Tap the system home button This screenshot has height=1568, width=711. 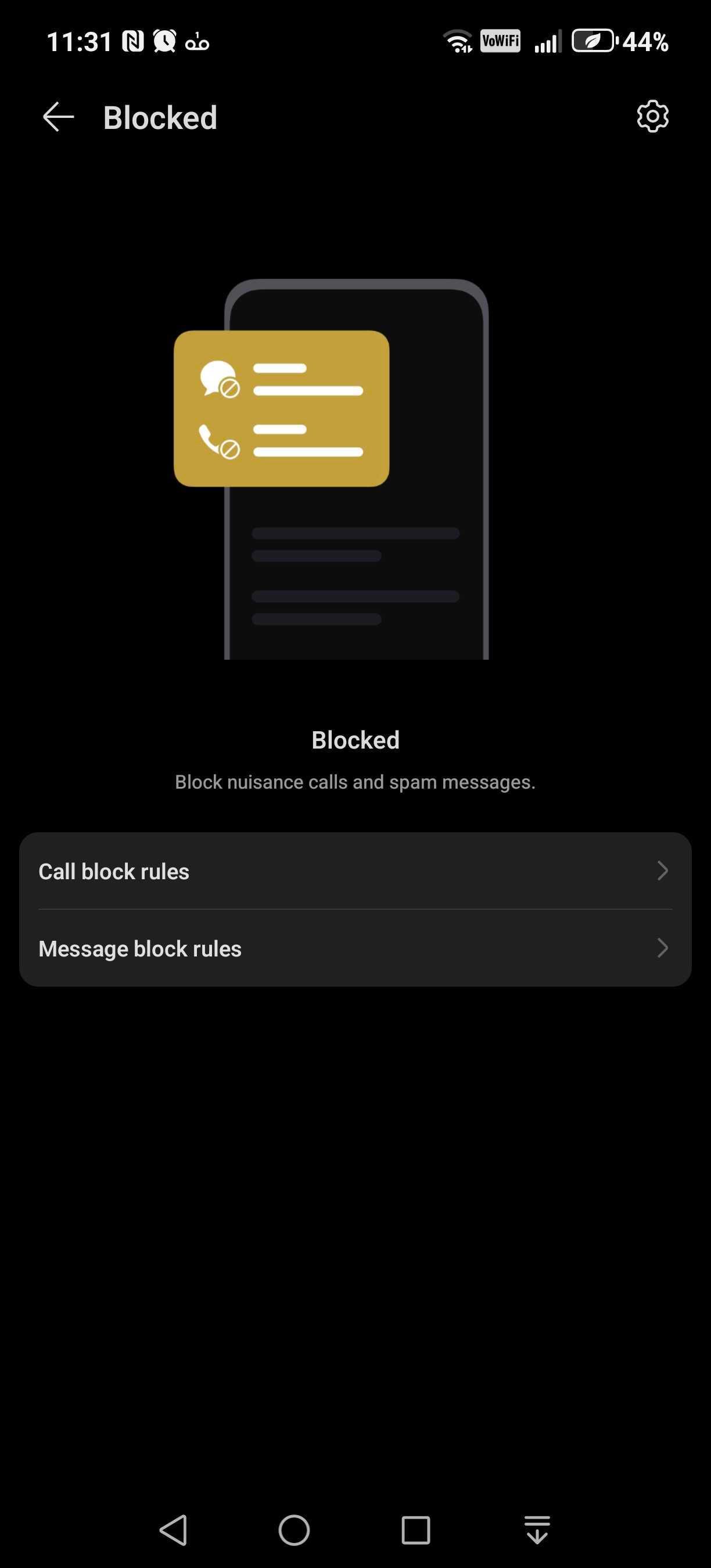(x=294, y=1530)
